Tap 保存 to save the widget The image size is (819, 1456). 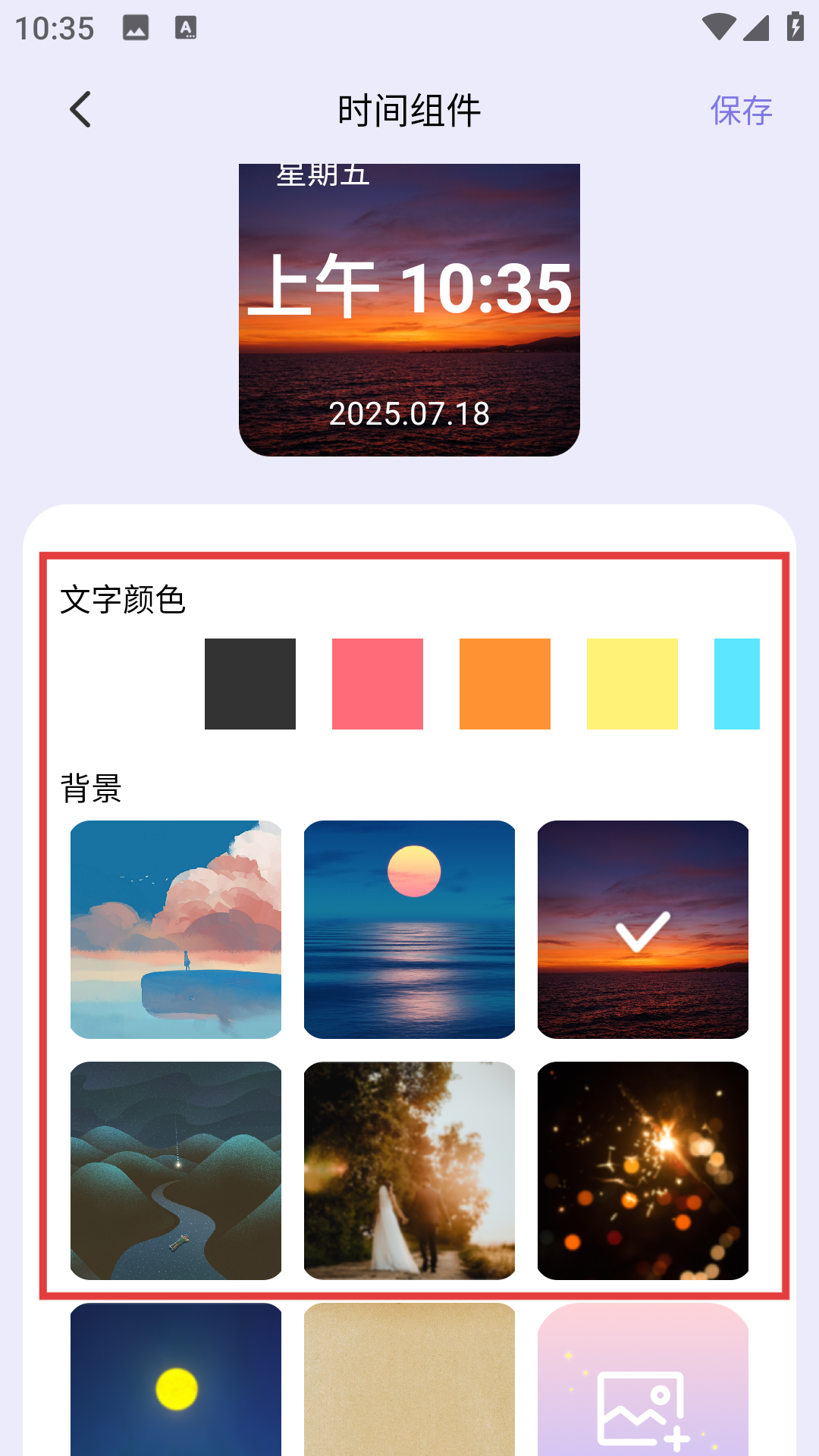pyautogui.click(x=741, y=111)
